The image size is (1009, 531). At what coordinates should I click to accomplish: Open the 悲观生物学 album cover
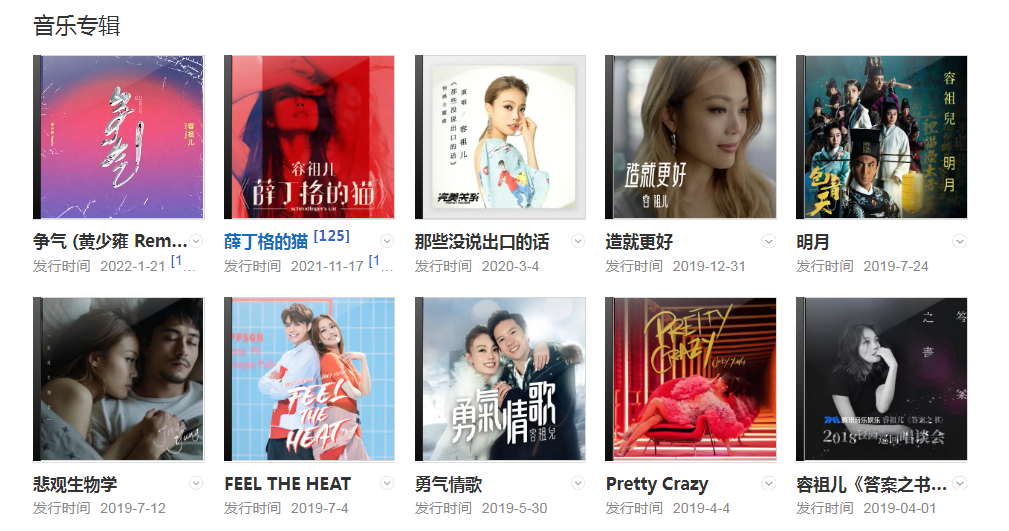119,379
